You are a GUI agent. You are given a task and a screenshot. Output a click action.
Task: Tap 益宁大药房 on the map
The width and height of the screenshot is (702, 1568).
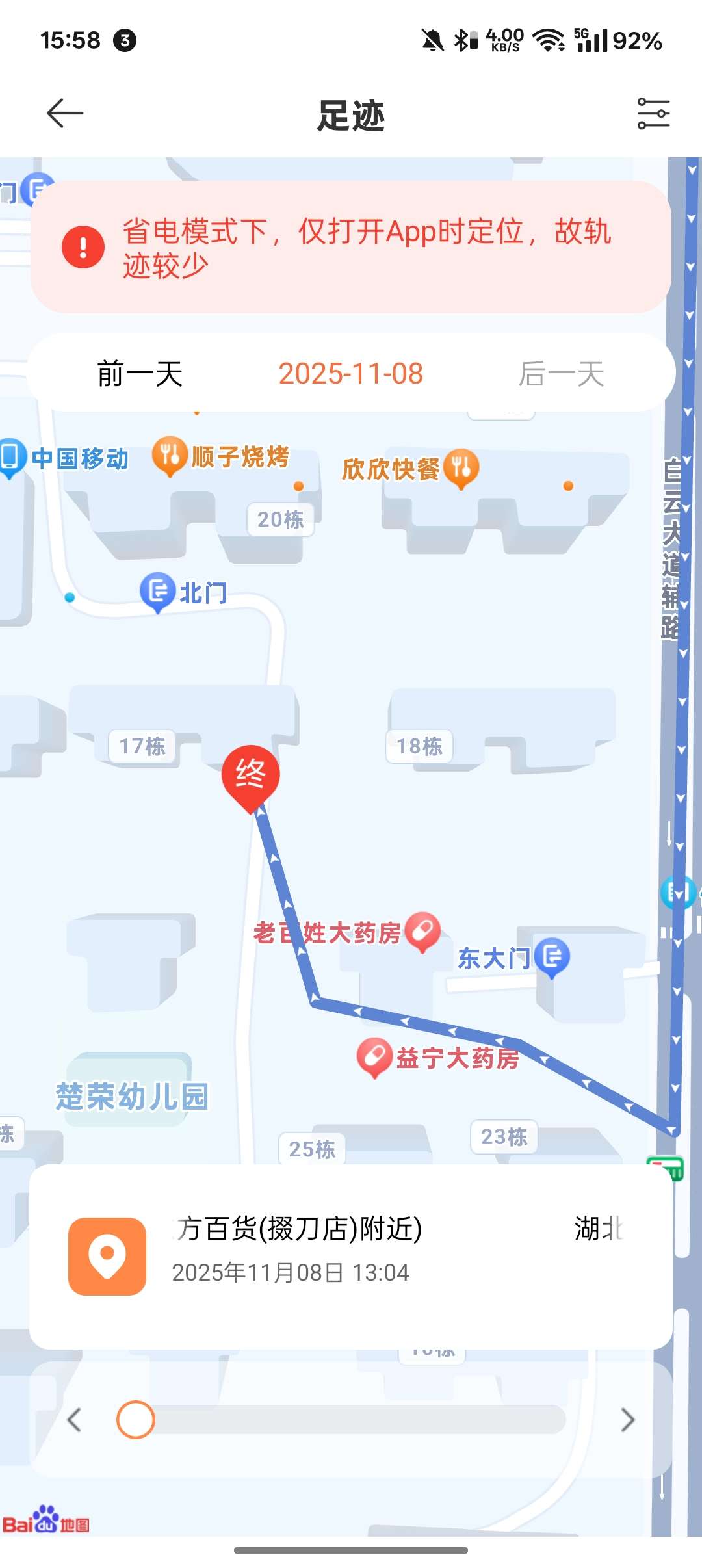[x=375, y=1056]
